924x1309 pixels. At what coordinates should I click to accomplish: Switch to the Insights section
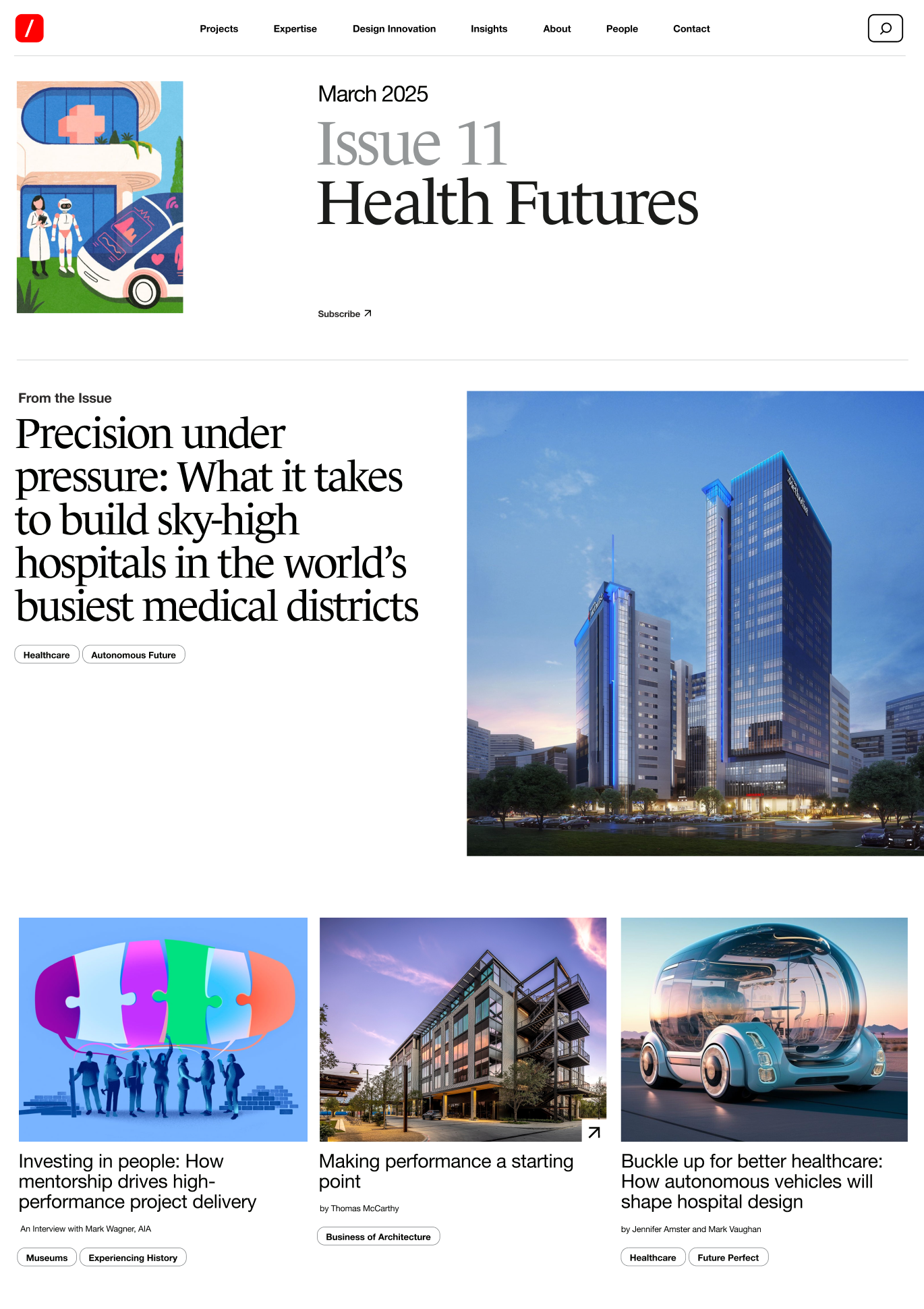[488, 29]
